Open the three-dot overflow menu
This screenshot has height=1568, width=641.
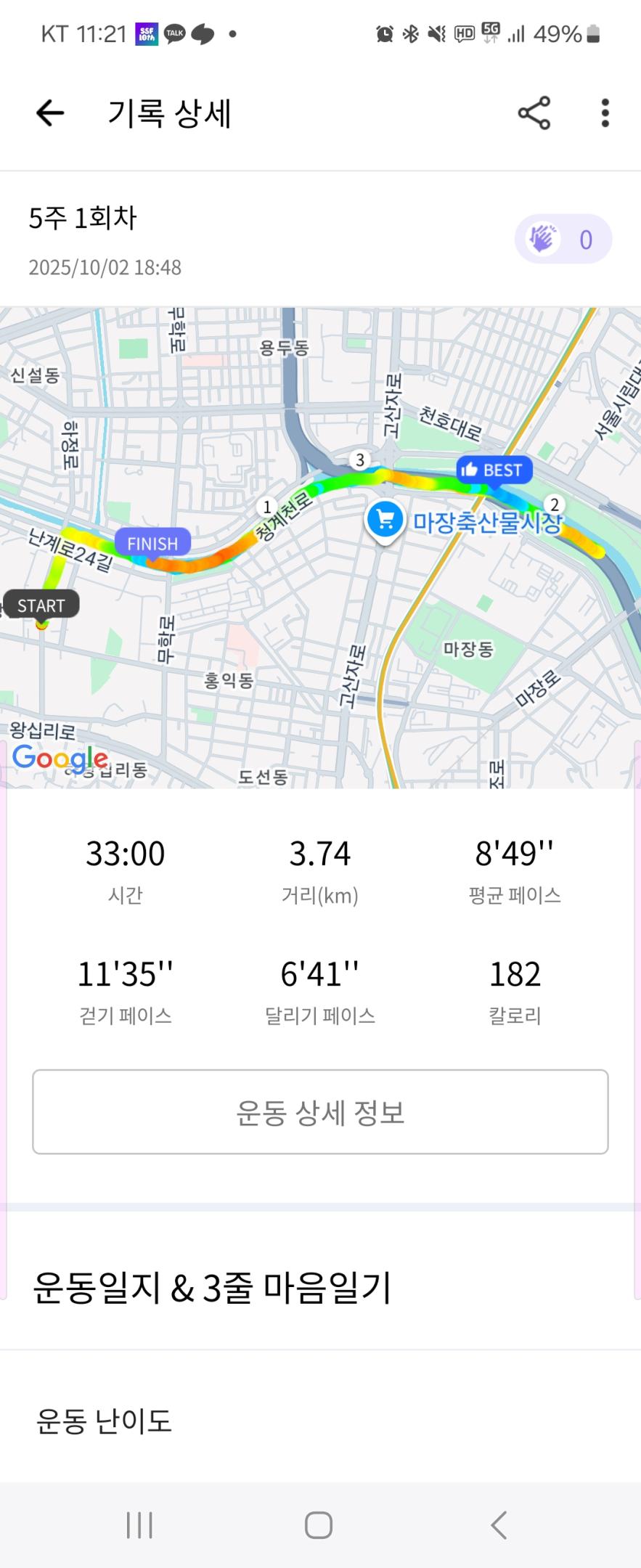click(x=605, y=113)
